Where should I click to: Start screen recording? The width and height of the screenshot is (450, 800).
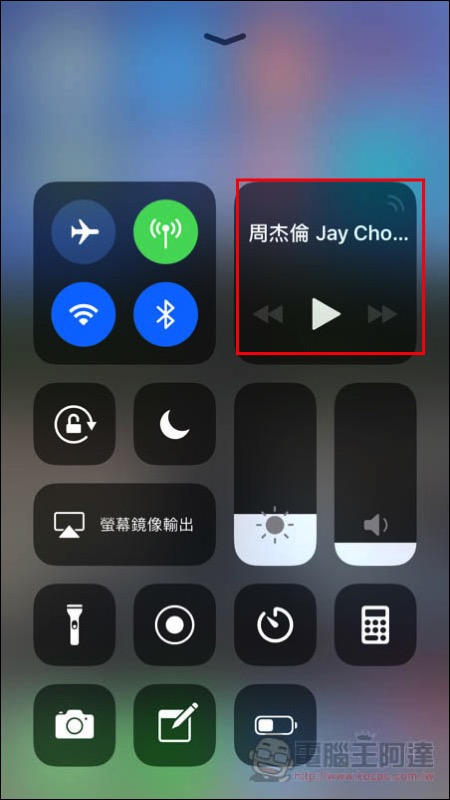pos(174,624)
